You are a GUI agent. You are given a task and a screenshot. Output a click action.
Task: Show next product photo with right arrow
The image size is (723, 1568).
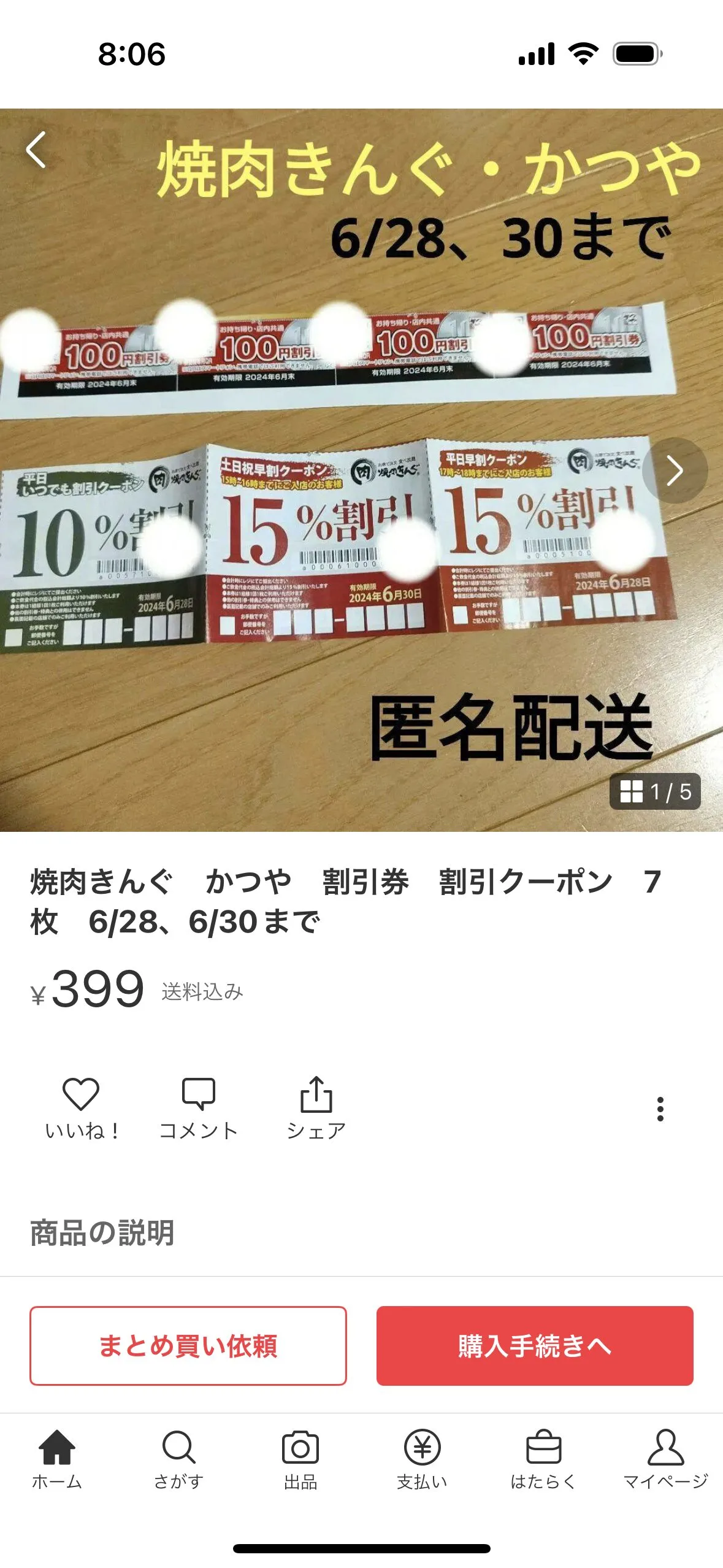(x=675, y=471)
